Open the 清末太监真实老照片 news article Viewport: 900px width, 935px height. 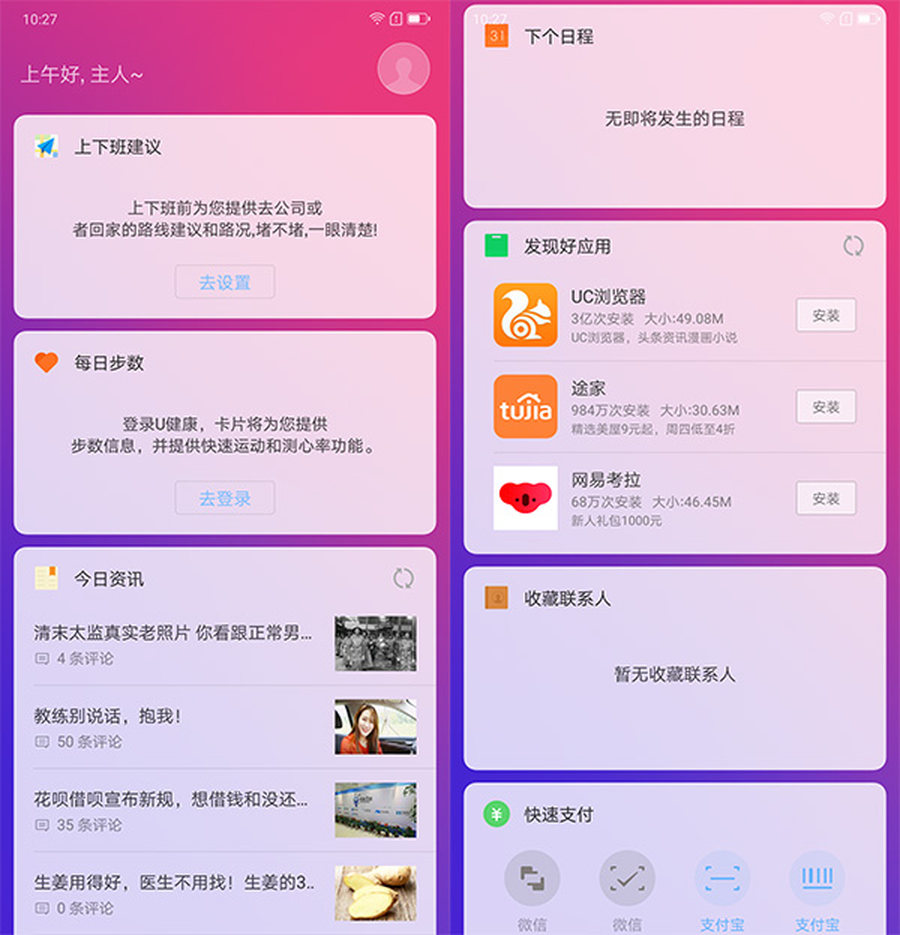[x=173, y=633]
